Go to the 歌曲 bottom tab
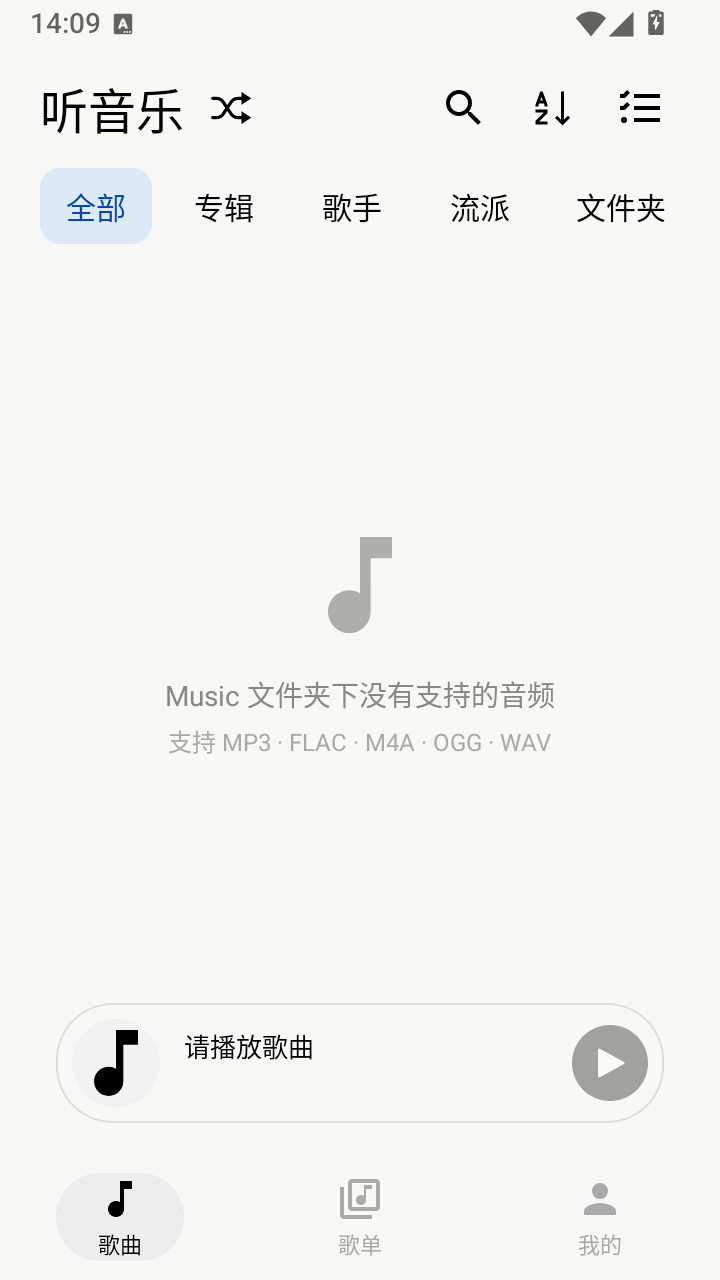This screenshot has width=720, height=1280. 120,1217
